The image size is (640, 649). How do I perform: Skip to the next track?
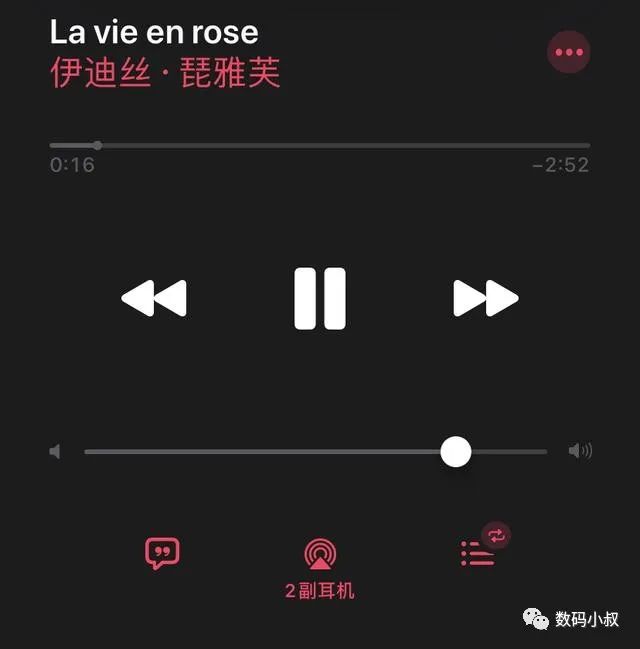pyautogui.click(x=486, y=298)
